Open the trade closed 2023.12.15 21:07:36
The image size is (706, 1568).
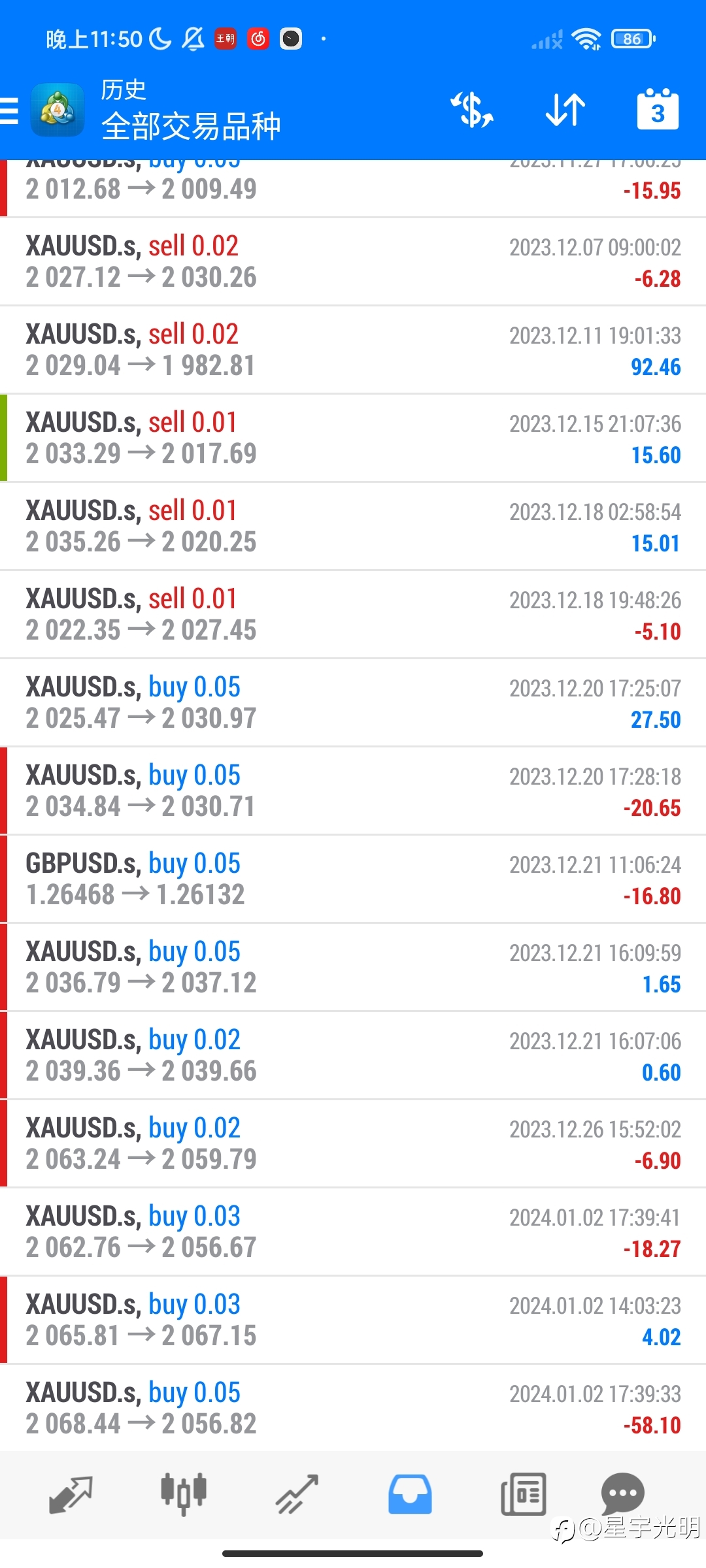tap(353, 438)
